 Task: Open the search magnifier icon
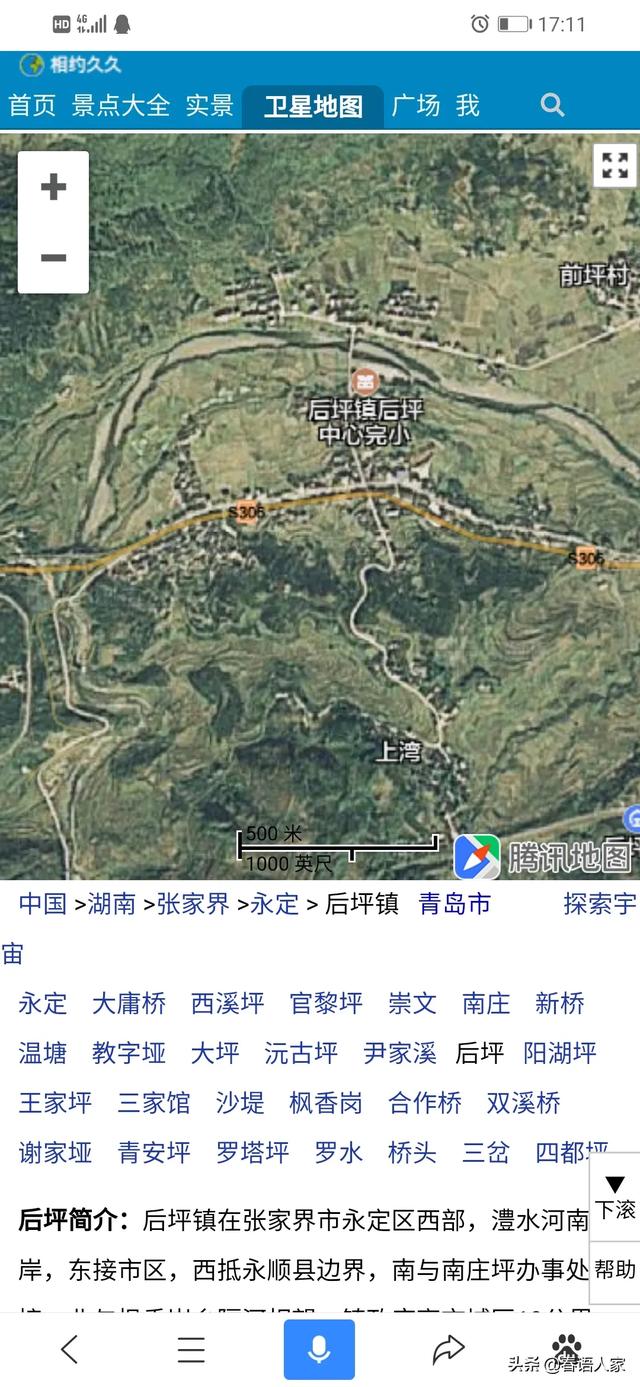coord(552,105)
